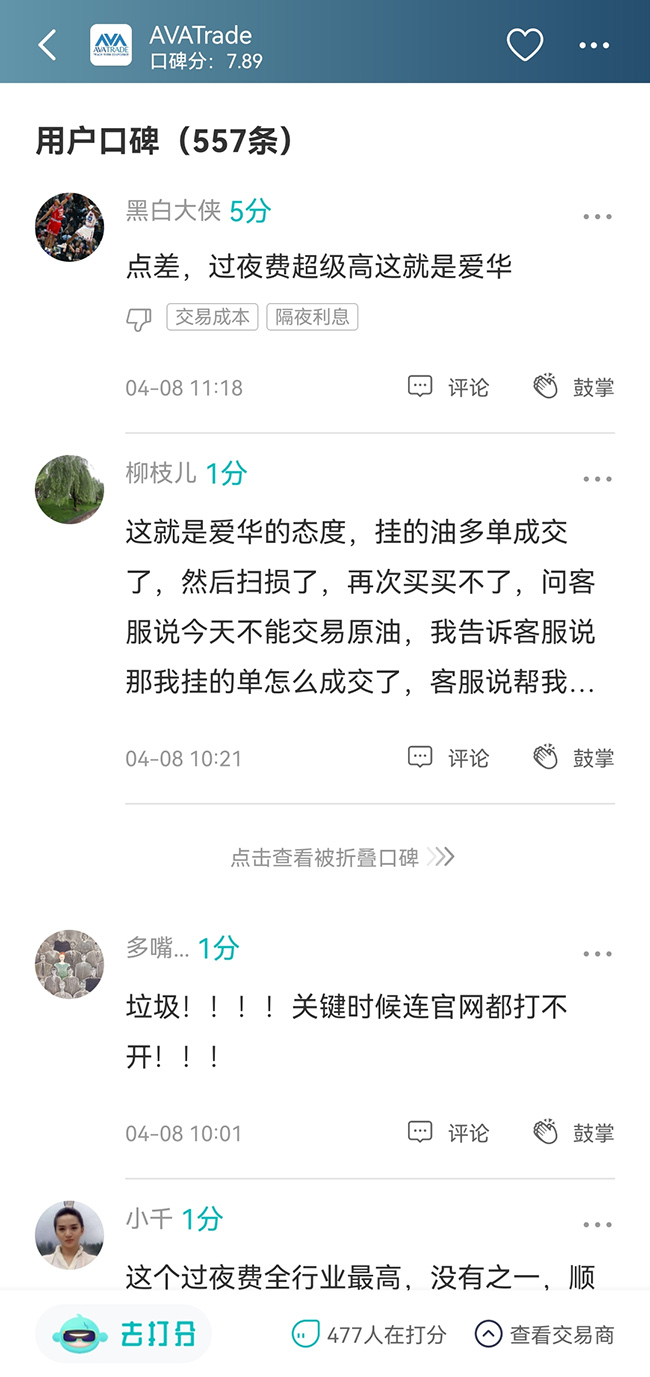
Task: Open 查看交易商 broker details
Action: [545, 1334]
